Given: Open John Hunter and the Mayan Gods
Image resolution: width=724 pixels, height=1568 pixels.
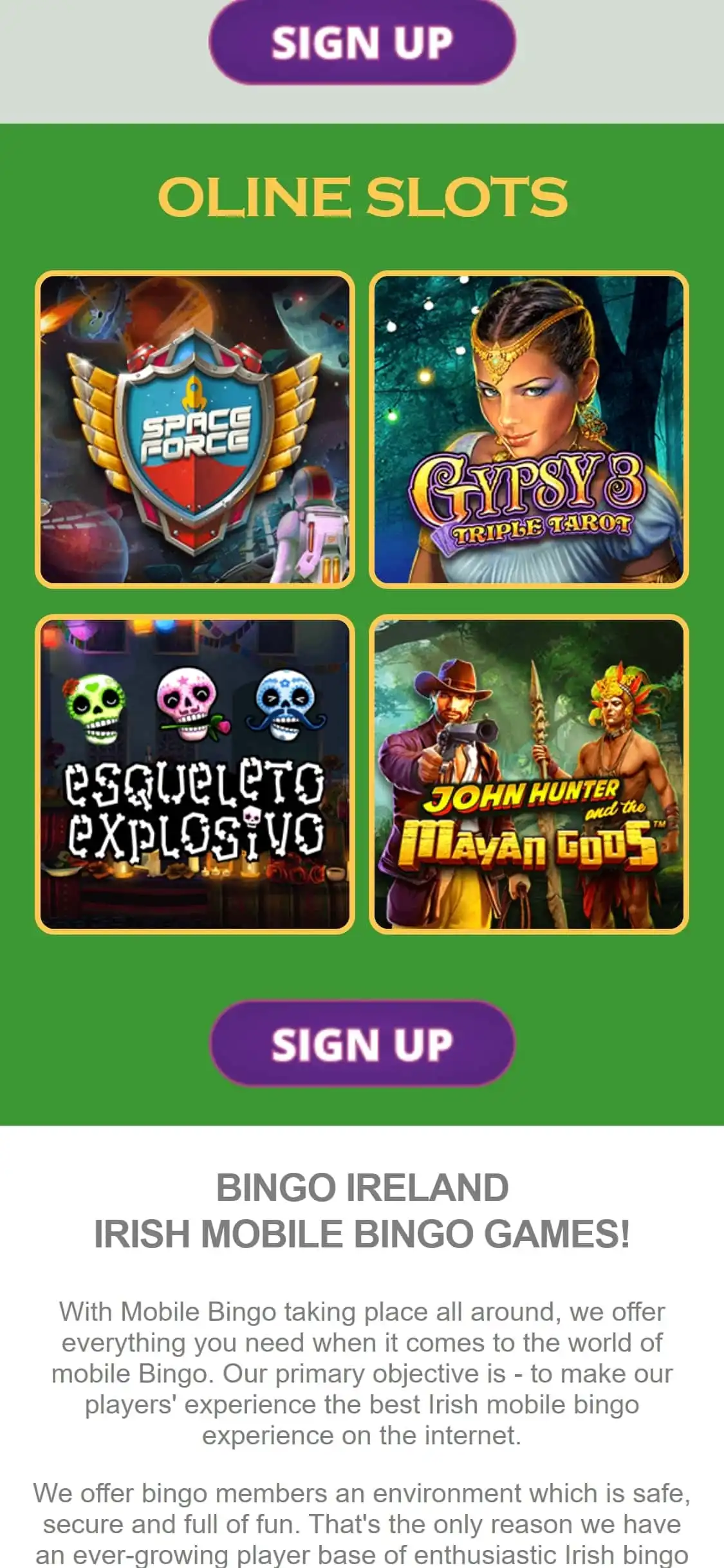Looking at the screenshot, I should pos(528,774).
